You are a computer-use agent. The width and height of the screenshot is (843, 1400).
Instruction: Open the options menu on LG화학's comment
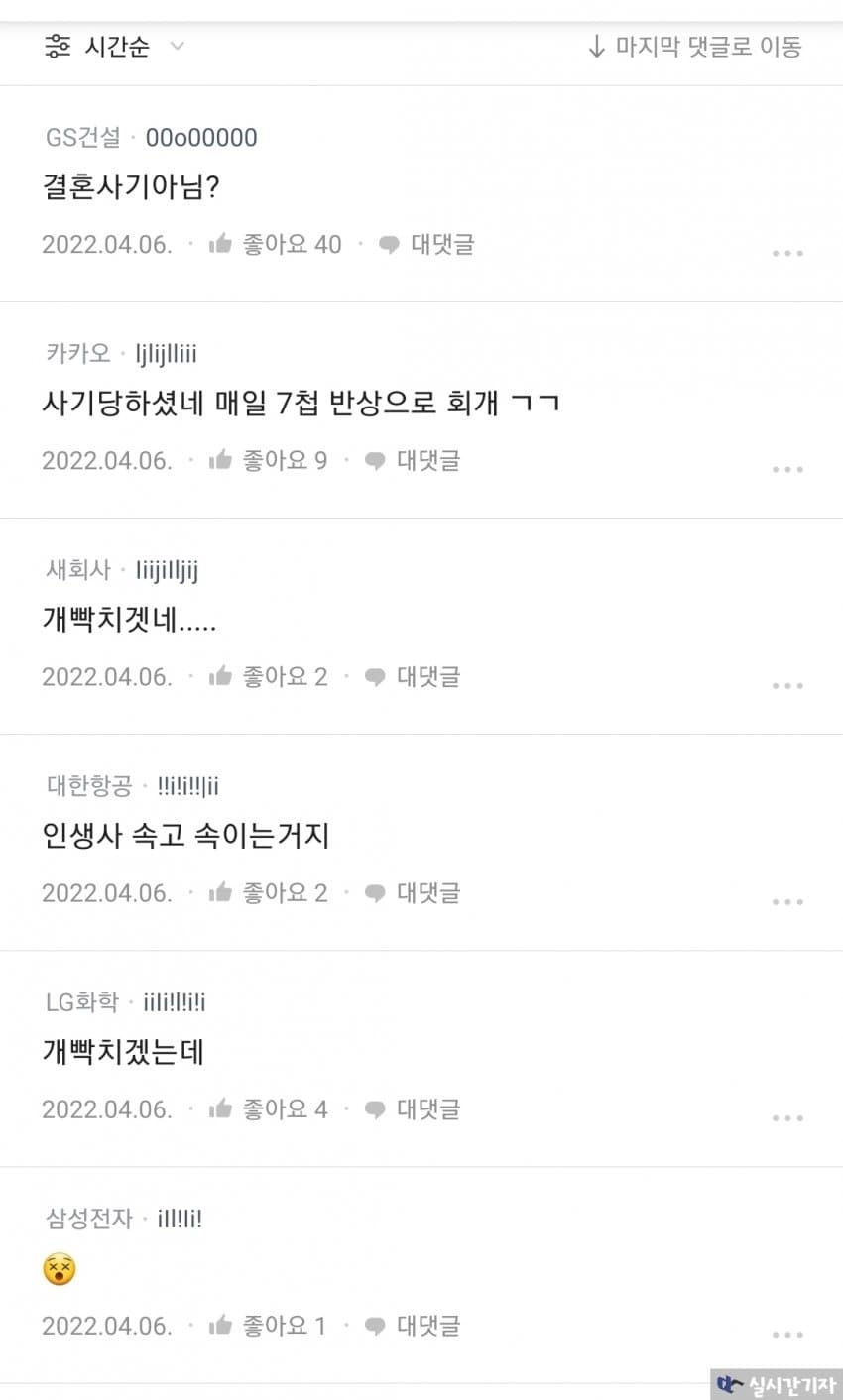787,1117
